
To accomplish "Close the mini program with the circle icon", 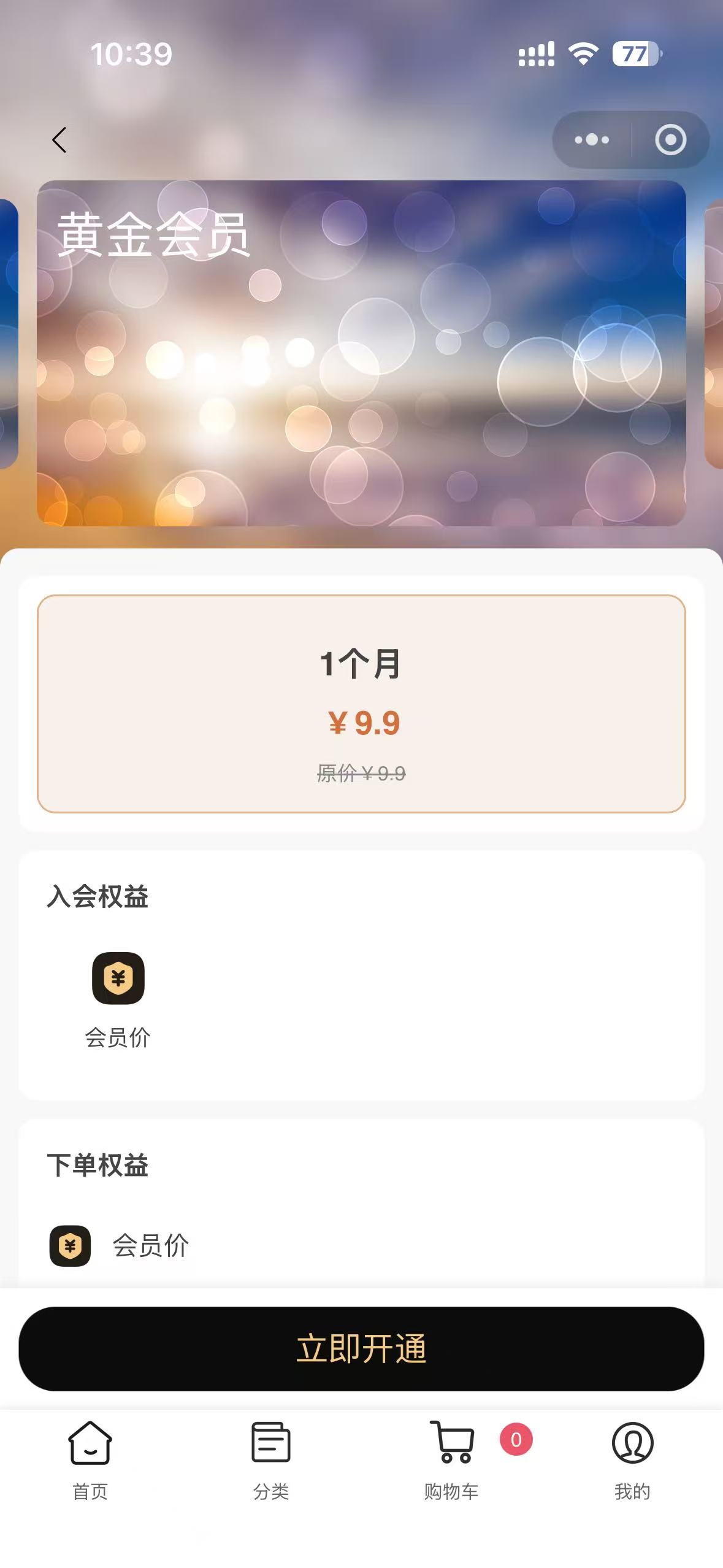I will [670, 140].
